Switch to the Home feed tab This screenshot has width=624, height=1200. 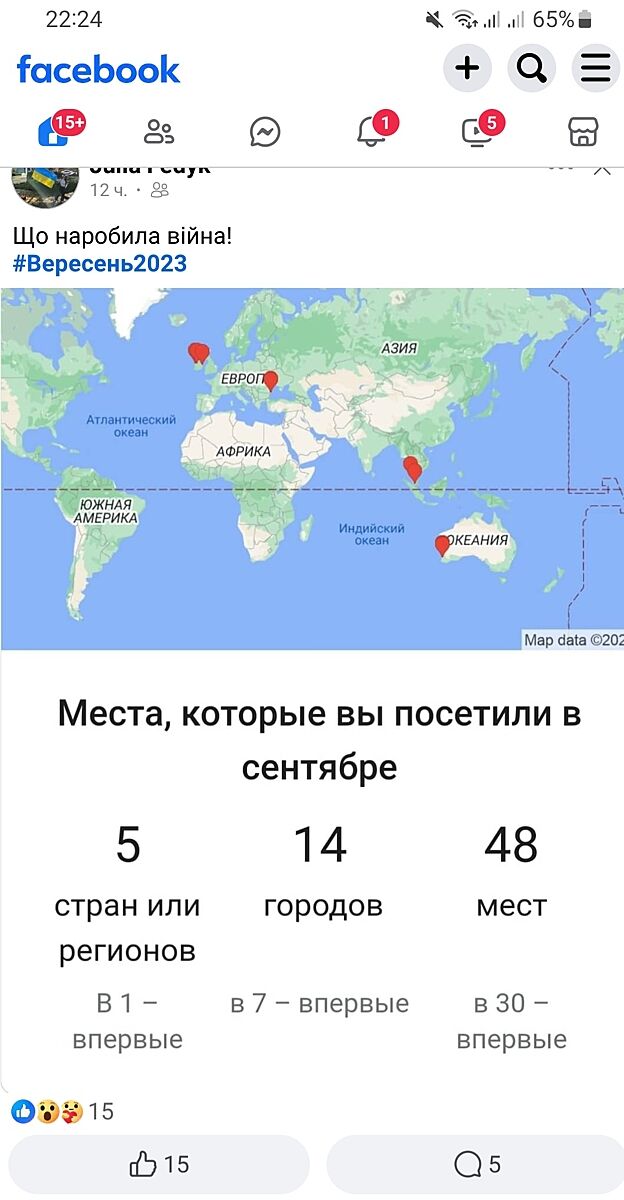tap(53, 131)
